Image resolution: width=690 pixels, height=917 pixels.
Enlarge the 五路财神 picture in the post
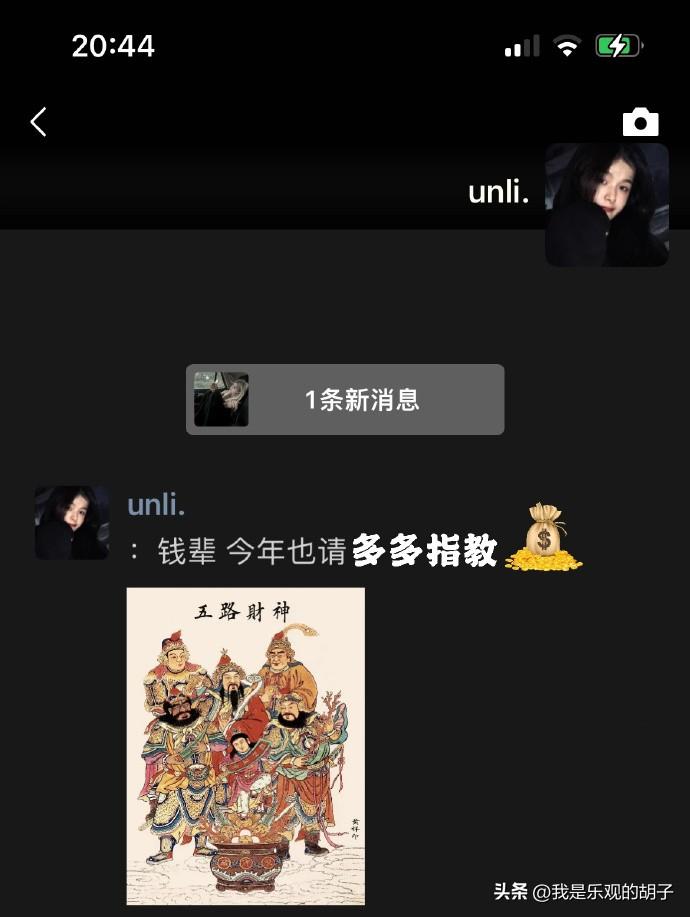coord(246,745)
